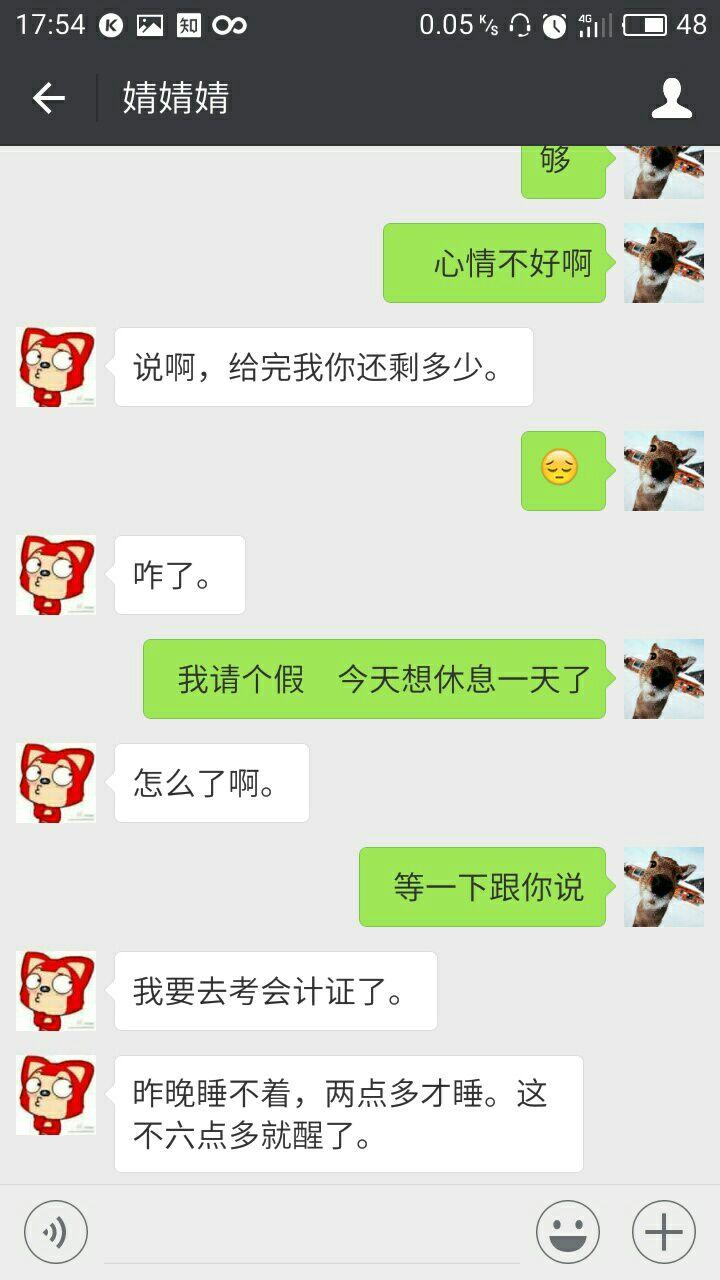
Task: Open the emoji sticker panel
Action: coord(568,1232)
